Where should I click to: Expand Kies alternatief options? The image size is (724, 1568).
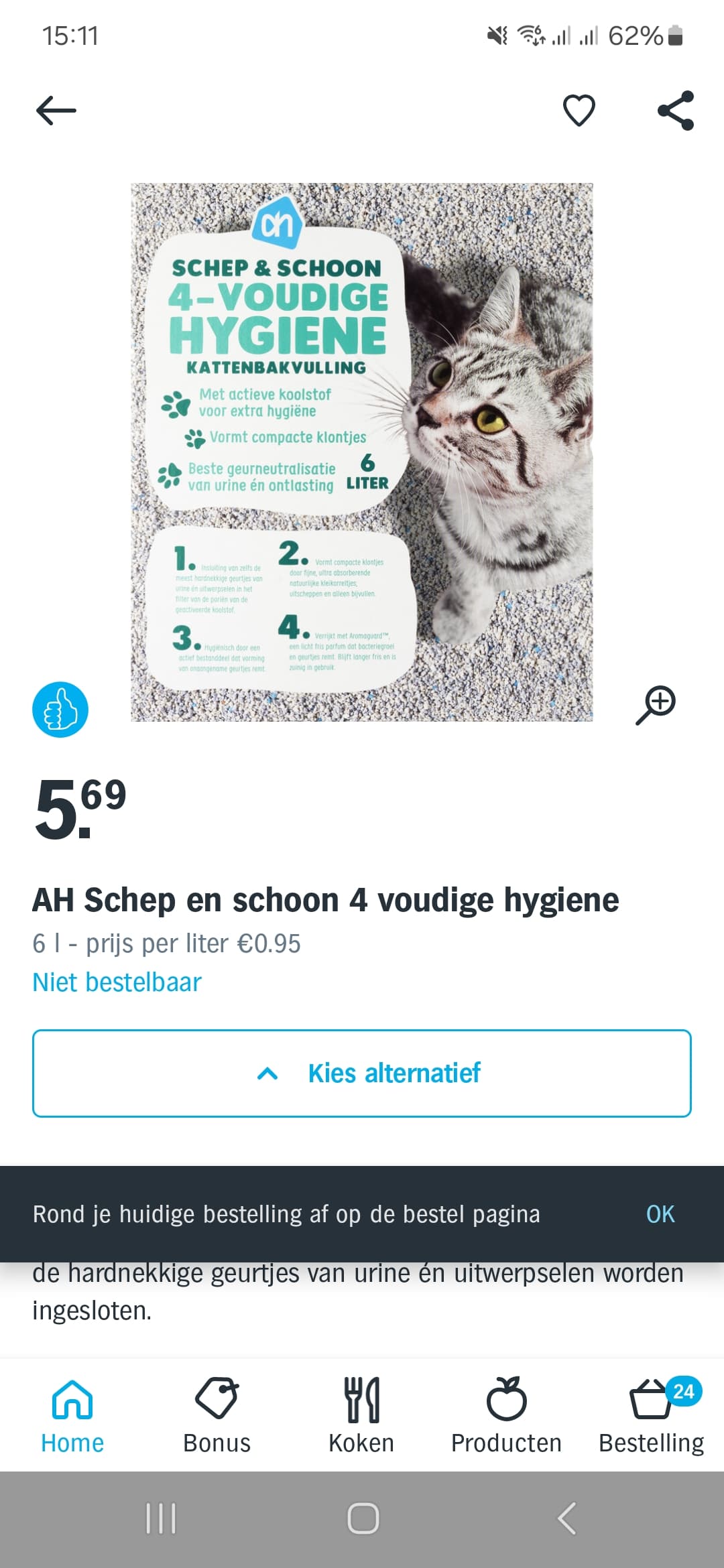(362, 1073)
